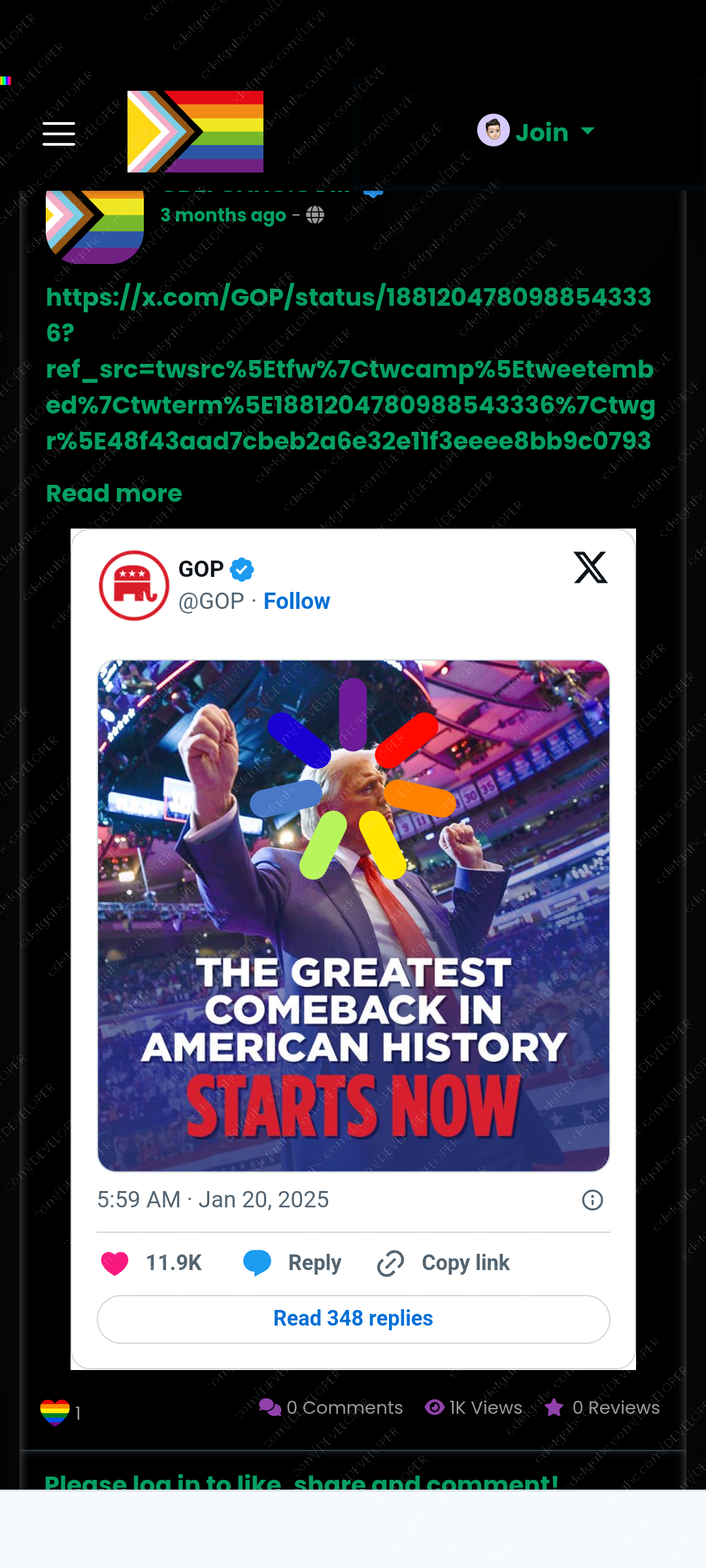Follow the GOP account
706x1568 pixels.
click(x=296, y=601)
